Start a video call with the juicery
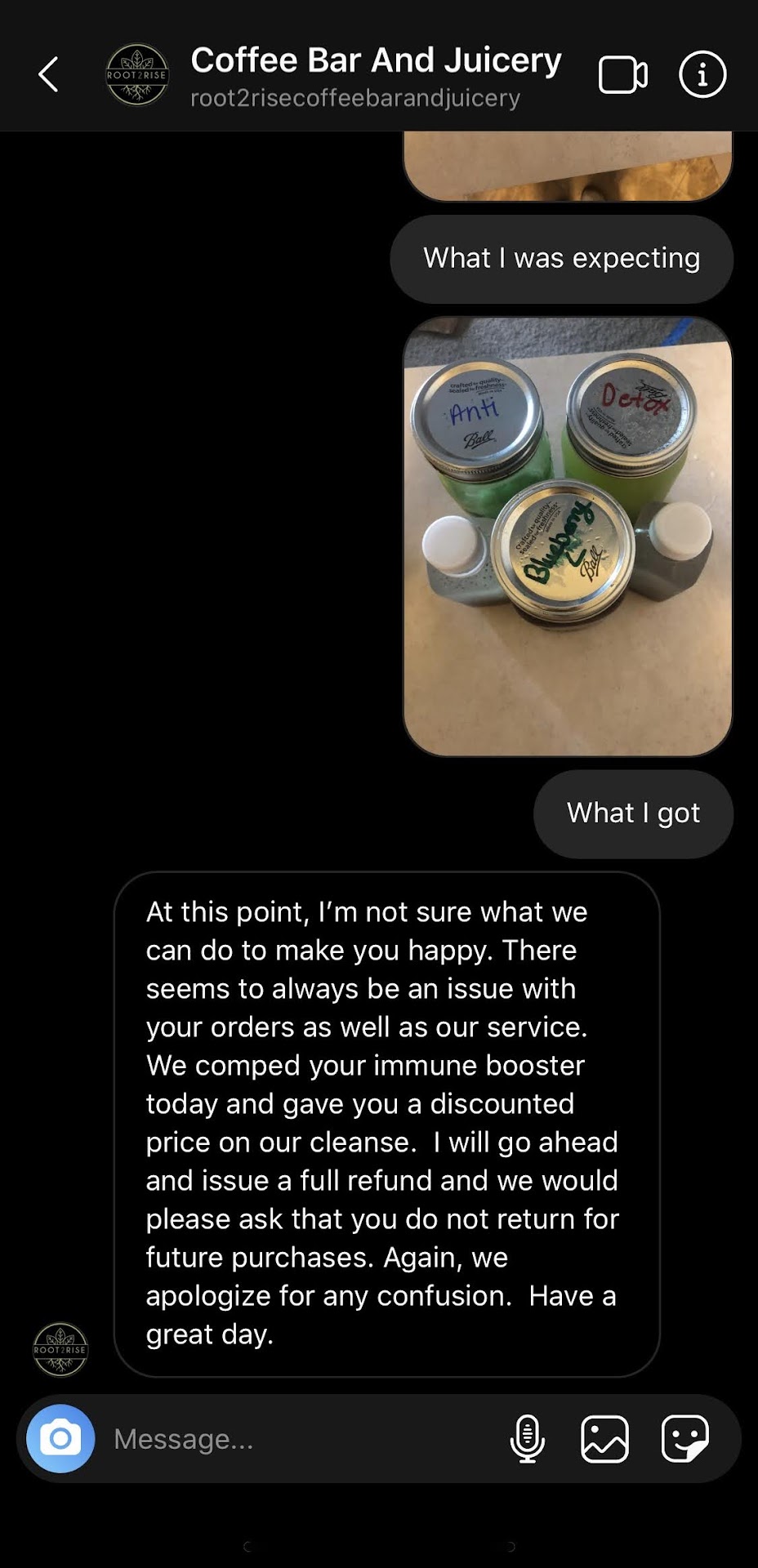Image resolution: width=758 pixels, height=1568 pixels. tap(622, 75)
